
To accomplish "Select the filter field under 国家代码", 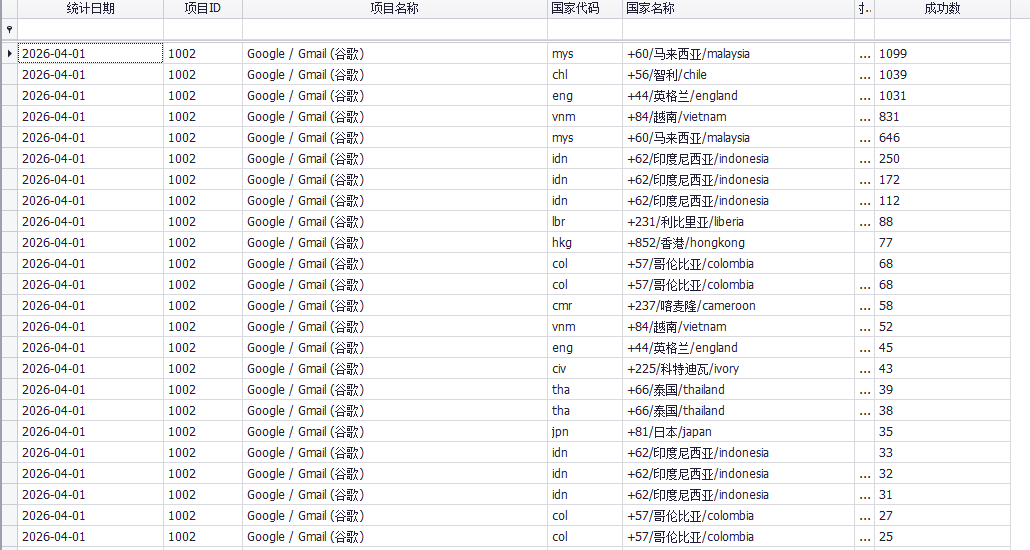I will tap(585, 30).
